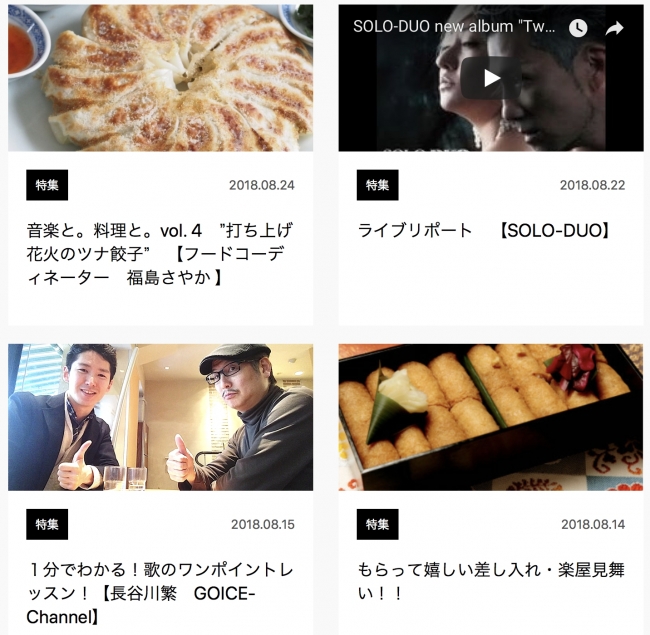
Task: Tap the 特集 tag dated 2018.08.24
Action: (x=47, y=185)
